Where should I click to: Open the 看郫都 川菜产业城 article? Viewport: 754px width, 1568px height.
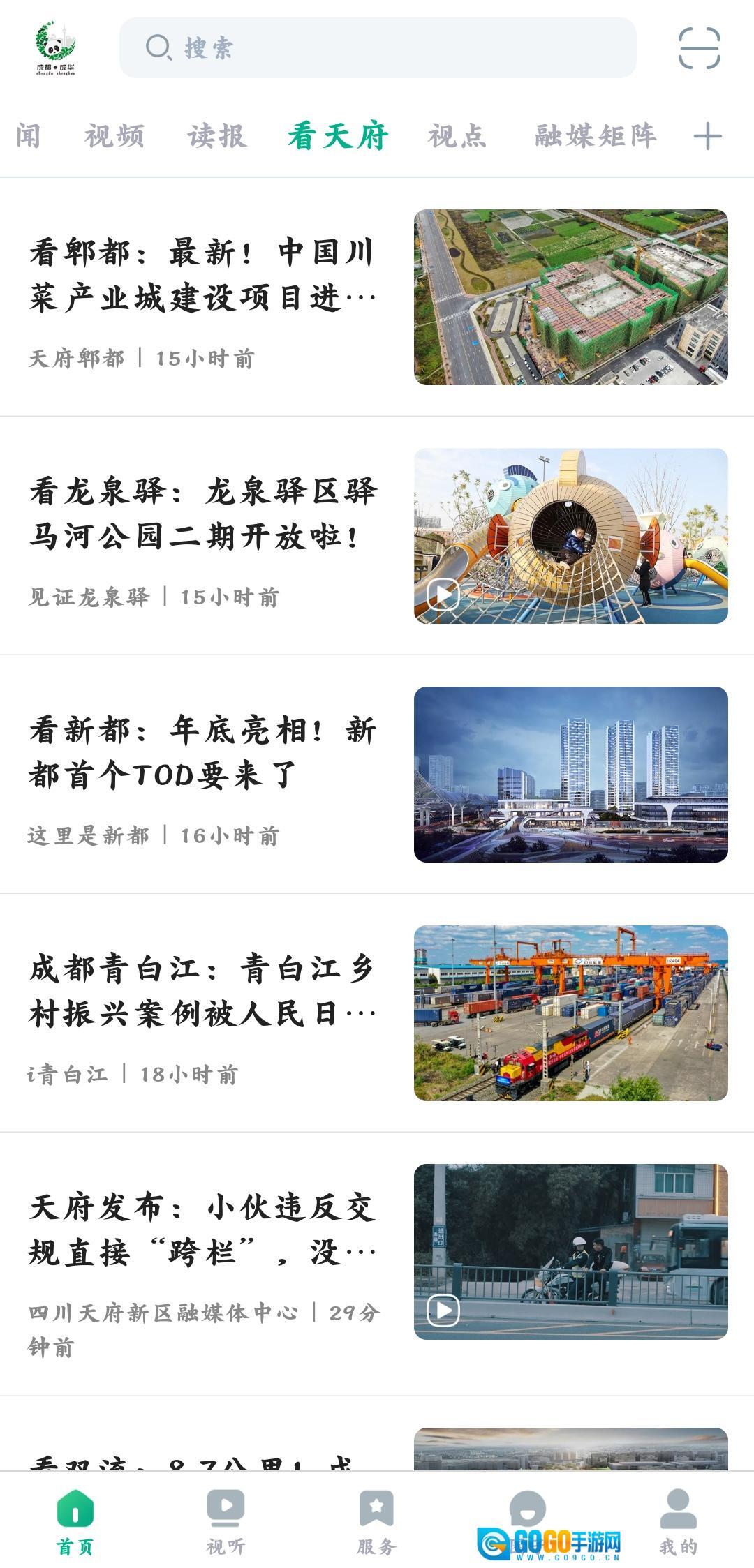coord(202,275)
